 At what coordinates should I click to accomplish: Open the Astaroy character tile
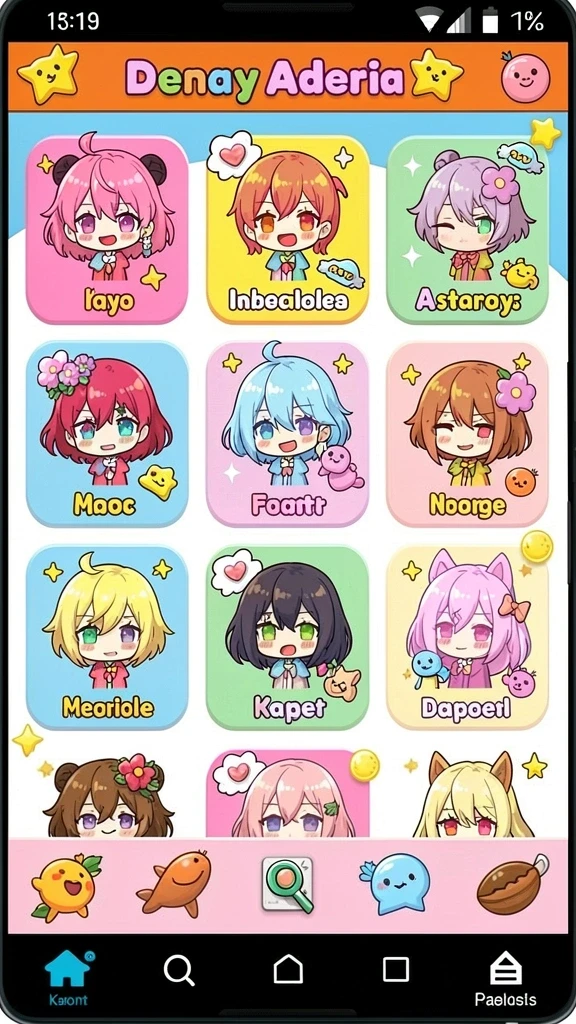(x=468, y=229)
